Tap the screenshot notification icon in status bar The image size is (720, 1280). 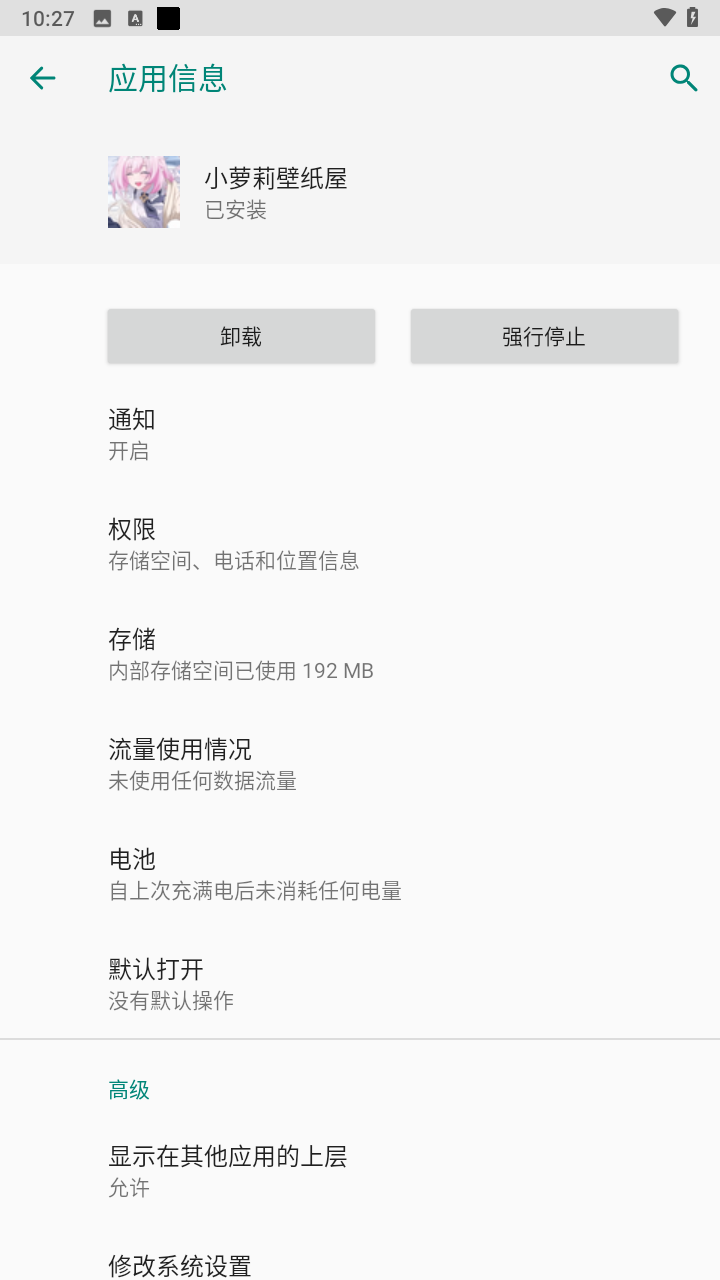101,17
